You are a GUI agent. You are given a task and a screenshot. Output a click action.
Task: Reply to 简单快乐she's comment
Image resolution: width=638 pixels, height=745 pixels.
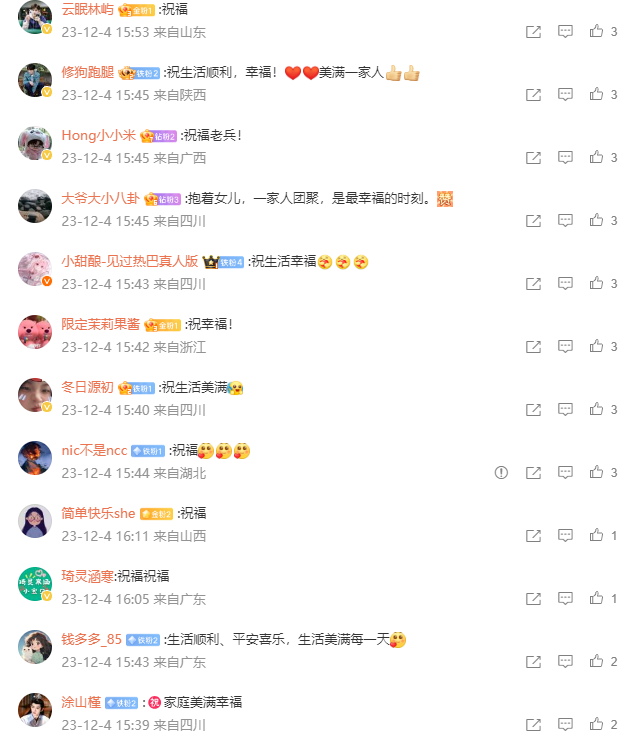click(x=565, y=536)
